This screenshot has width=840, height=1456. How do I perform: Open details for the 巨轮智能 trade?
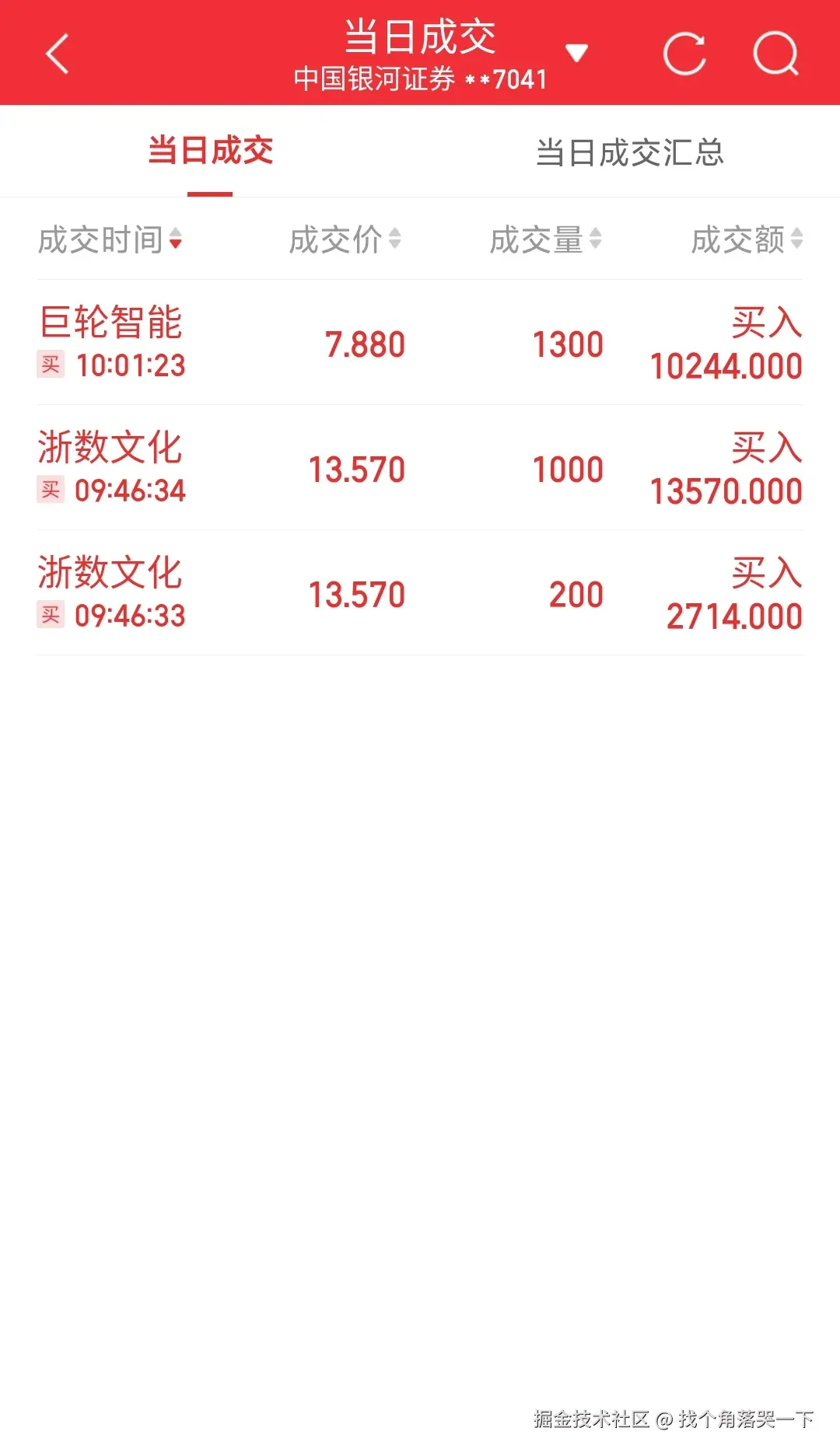pyautogui.click(x=420, y=346)
